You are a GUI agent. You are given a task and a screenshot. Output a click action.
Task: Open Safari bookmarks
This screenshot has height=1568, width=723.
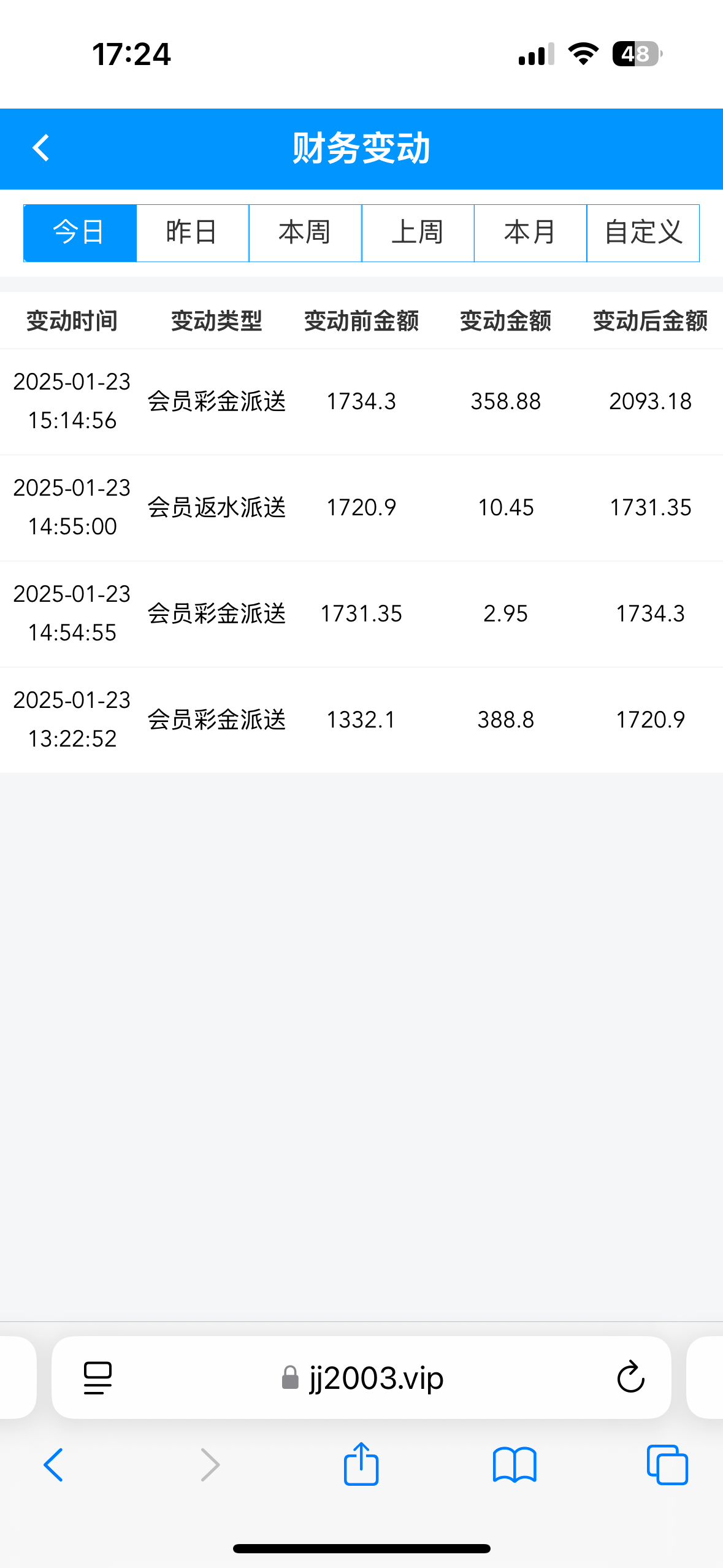(515, 1465)
